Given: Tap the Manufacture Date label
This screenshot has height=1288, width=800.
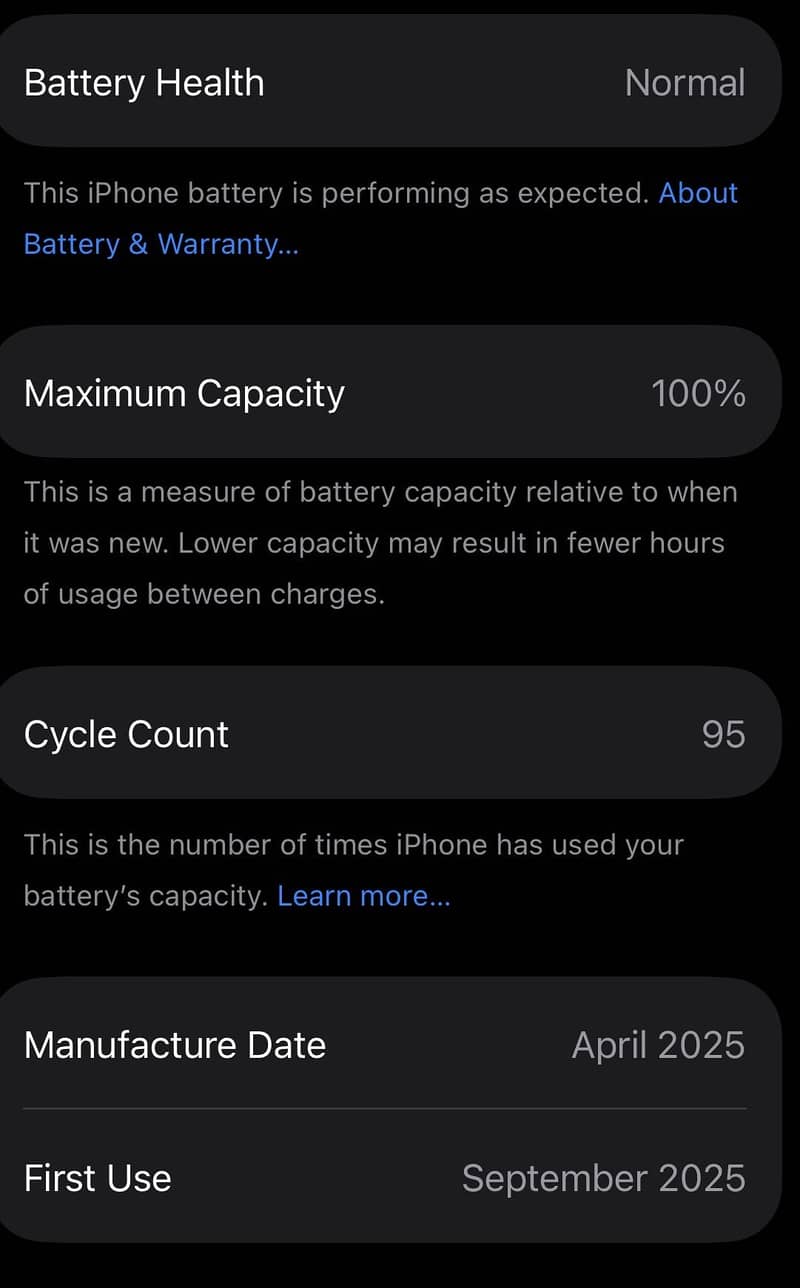Looking at the screenshot, I should [174, 1044].
